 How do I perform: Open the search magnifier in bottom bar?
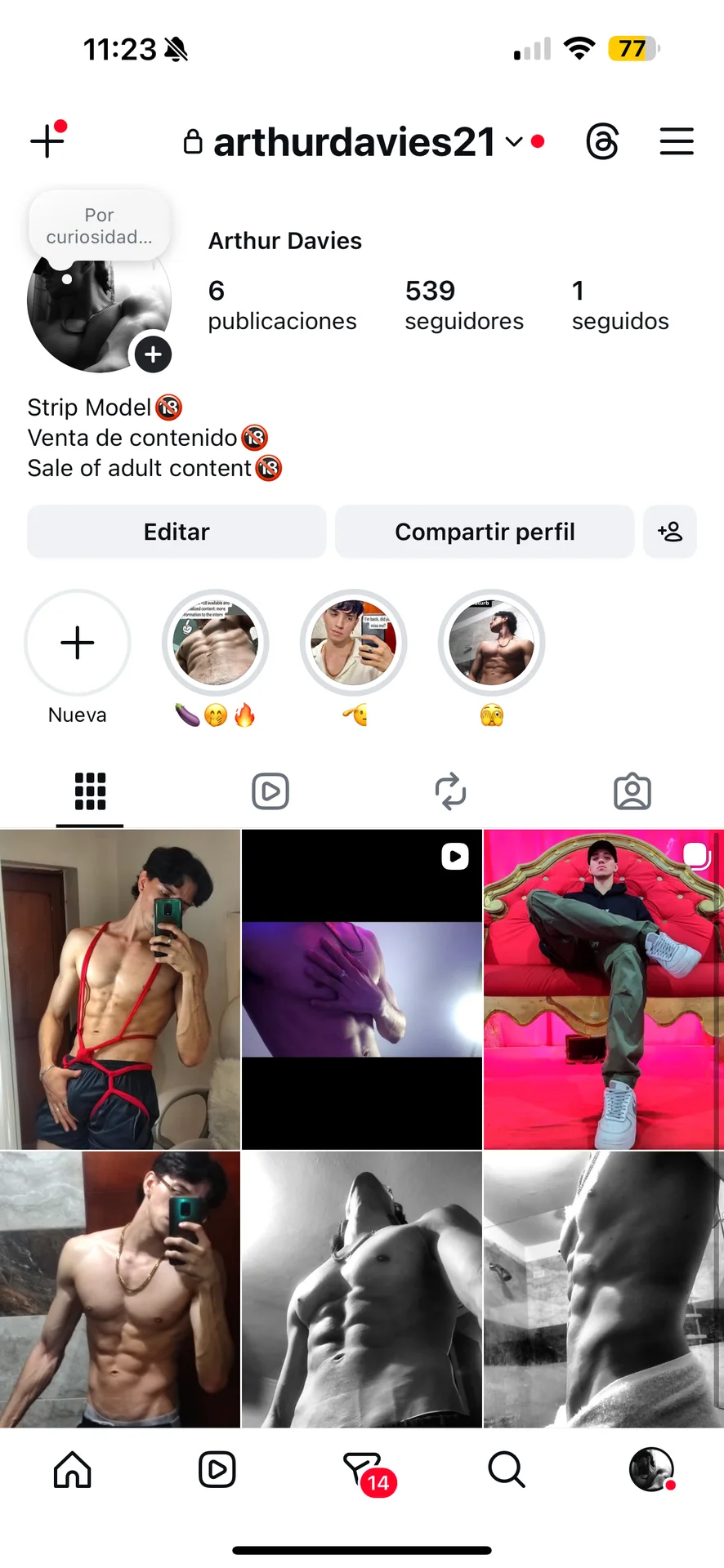click(507, 1470)
